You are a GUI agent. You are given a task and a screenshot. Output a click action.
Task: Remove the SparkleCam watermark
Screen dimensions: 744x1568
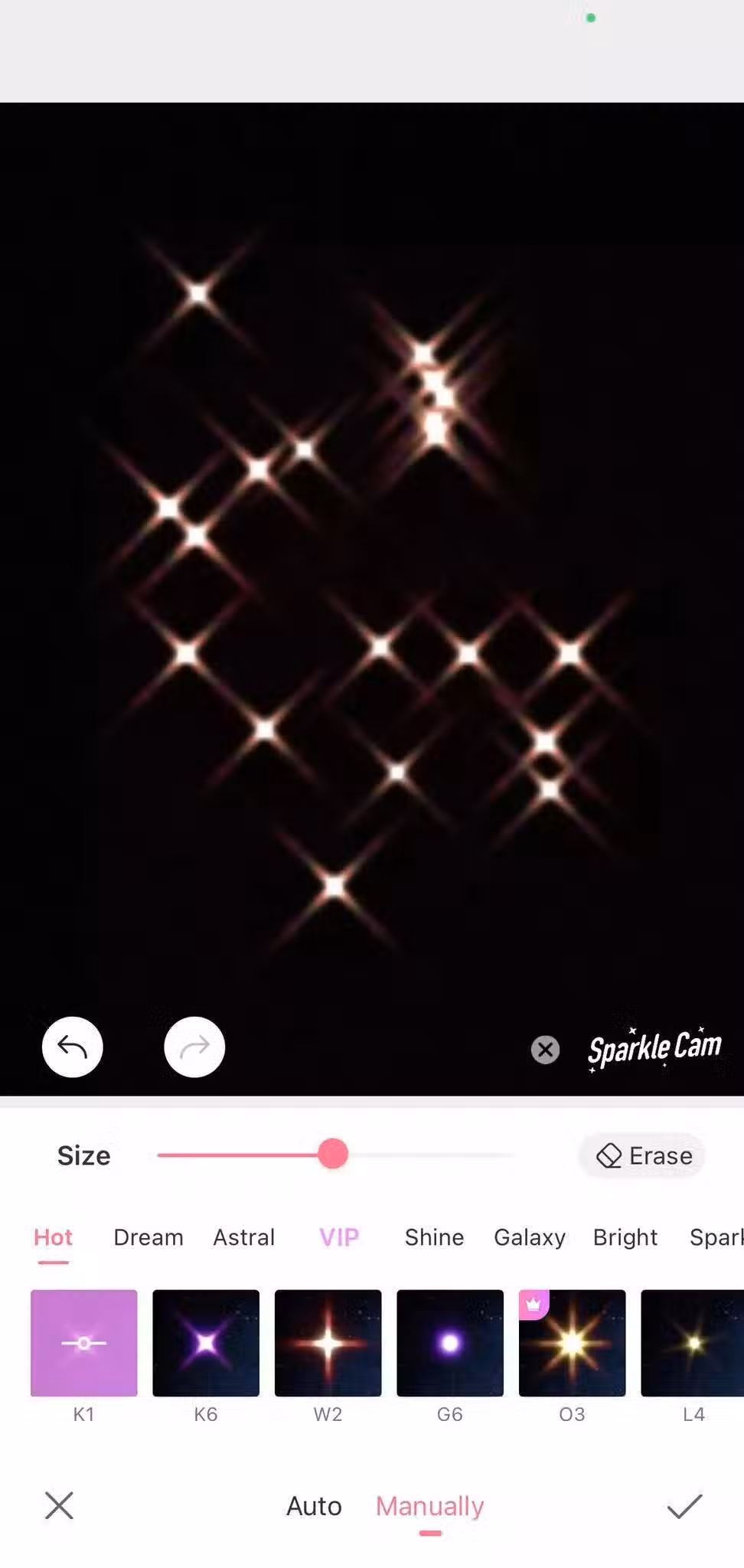545,1050
